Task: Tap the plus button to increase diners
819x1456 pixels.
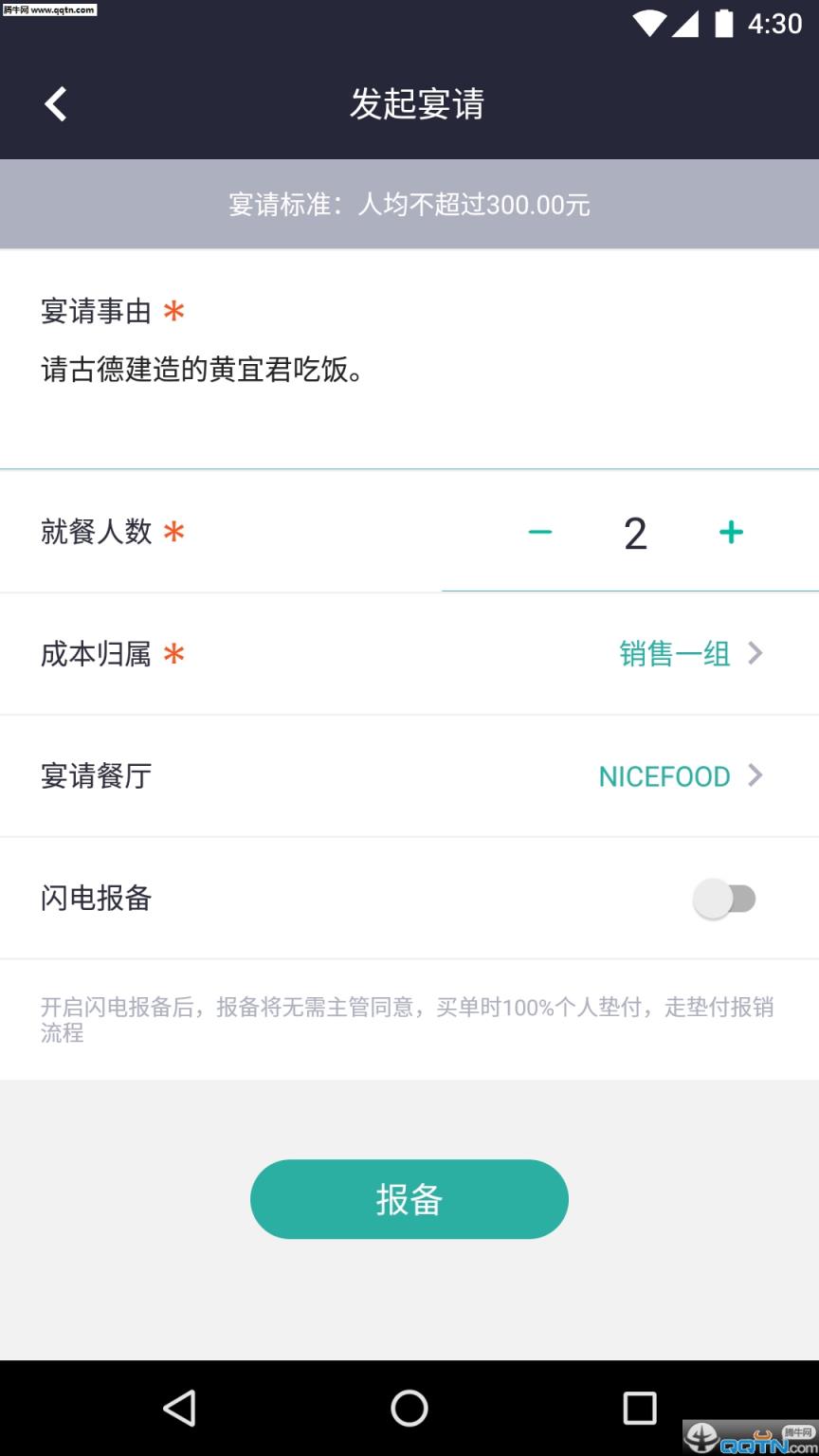Action: 731,532
